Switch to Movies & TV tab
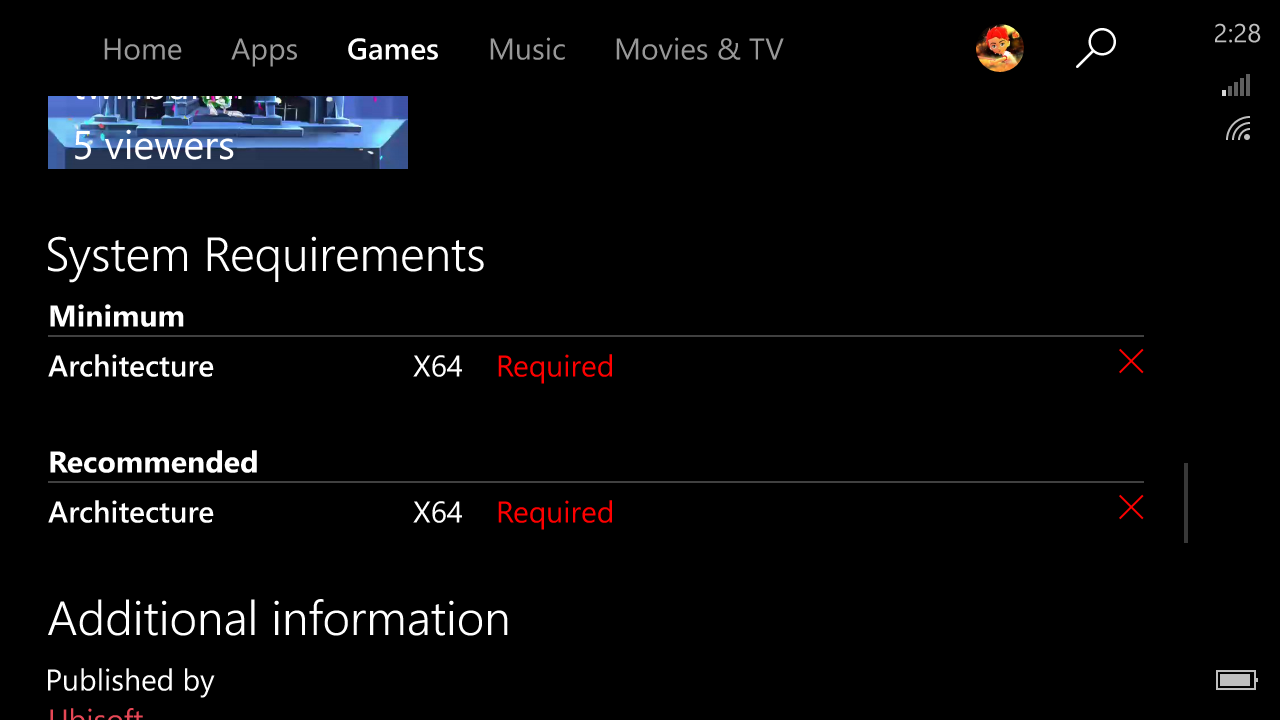The image size is (1280, 720). pos(698,49)
